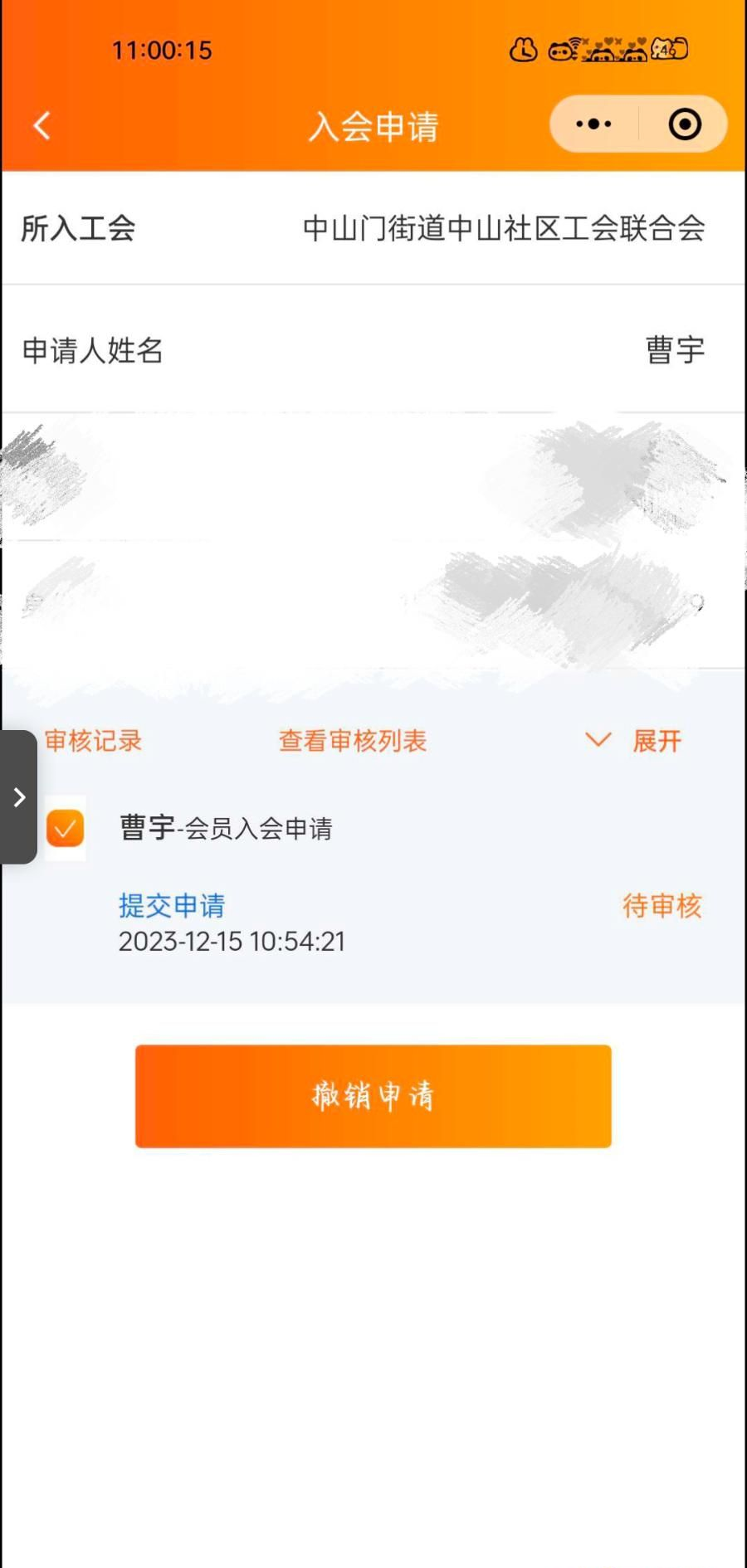Tap the 撤销申请 button
747x1568 pixels.
click(373, 1096)
